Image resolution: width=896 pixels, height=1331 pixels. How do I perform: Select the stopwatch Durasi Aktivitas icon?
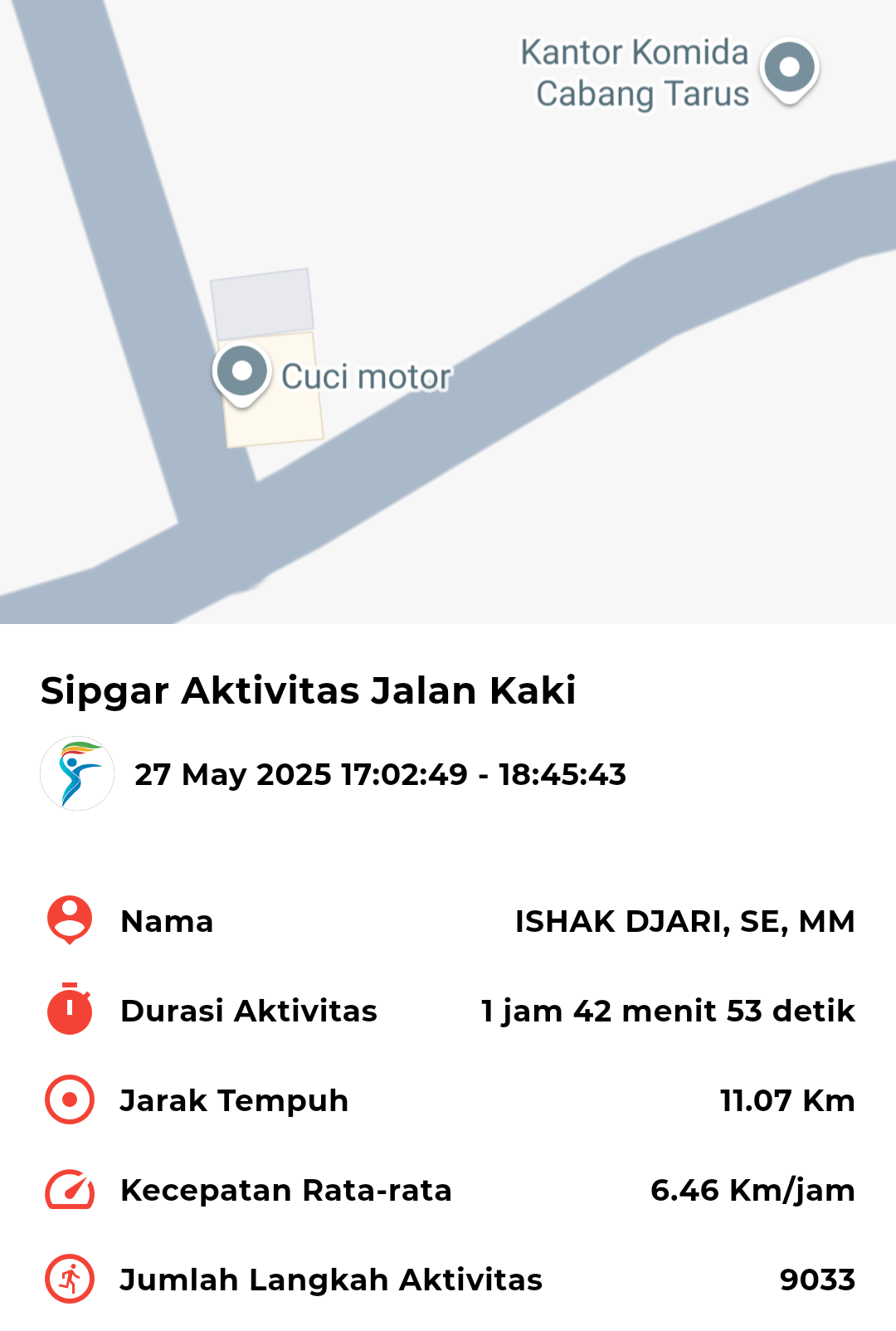click(x=68, y=1011)
